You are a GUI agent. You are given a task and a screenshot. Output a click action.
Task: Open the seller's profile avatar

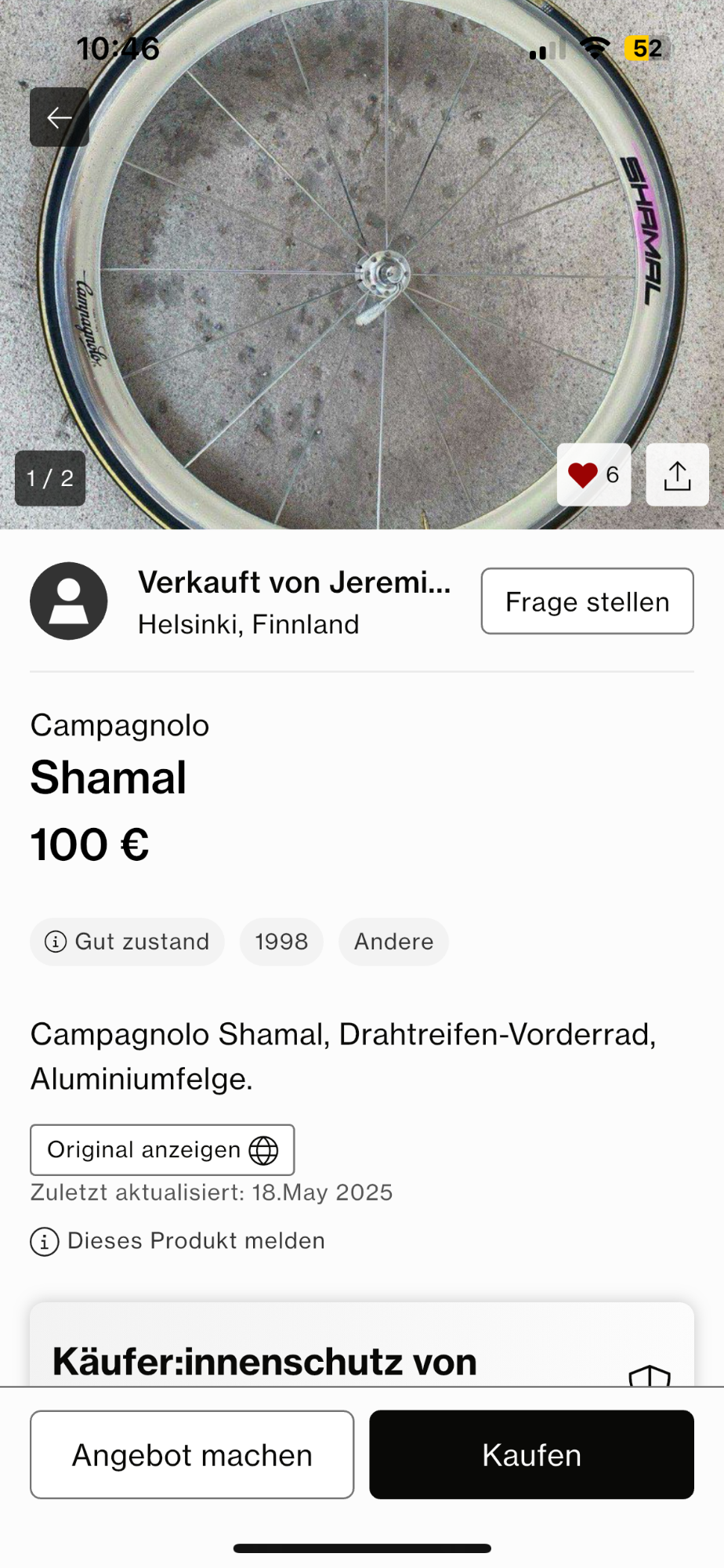(69, 601)
